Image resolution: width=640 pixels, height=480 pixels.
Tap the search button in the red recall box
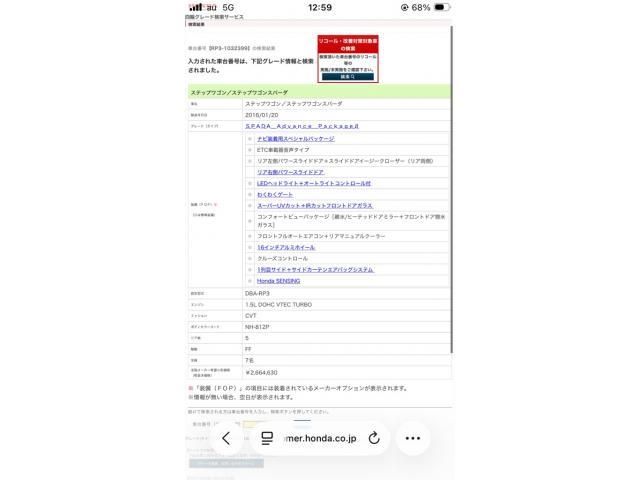click(348, 77)
